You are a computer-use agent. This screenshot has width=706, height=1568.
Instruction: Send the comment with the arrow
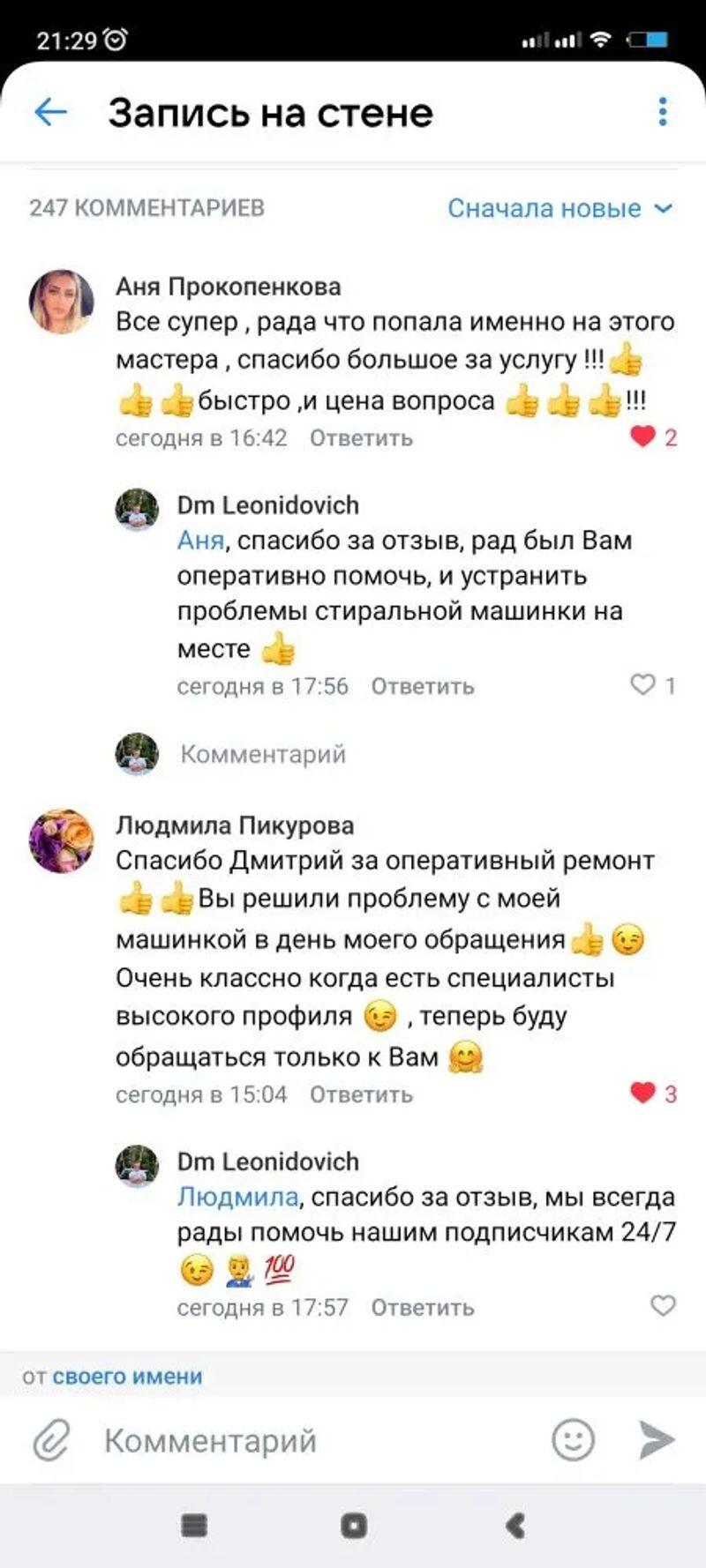[657, 1440]
